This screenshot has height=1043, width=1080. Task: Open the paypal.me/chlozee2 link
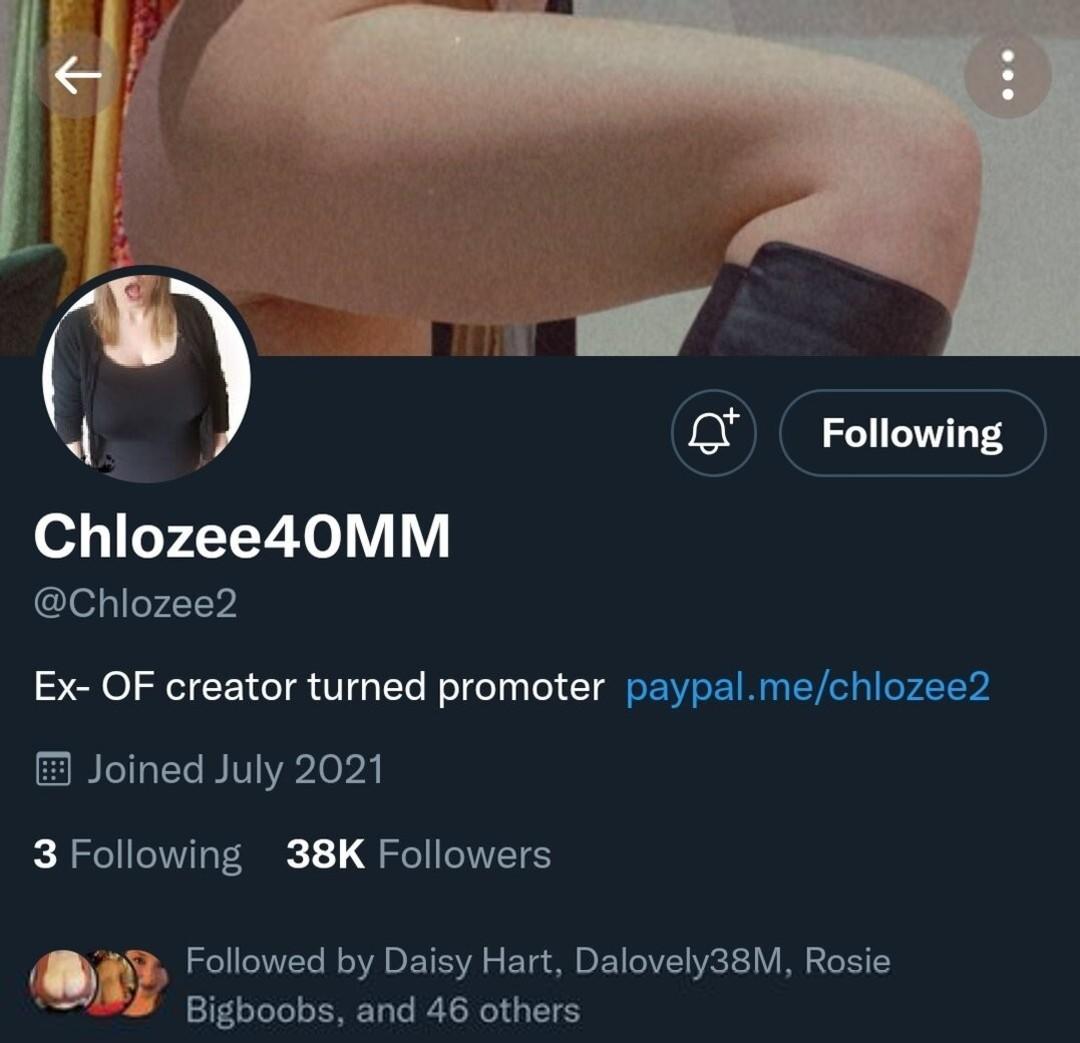807,688
